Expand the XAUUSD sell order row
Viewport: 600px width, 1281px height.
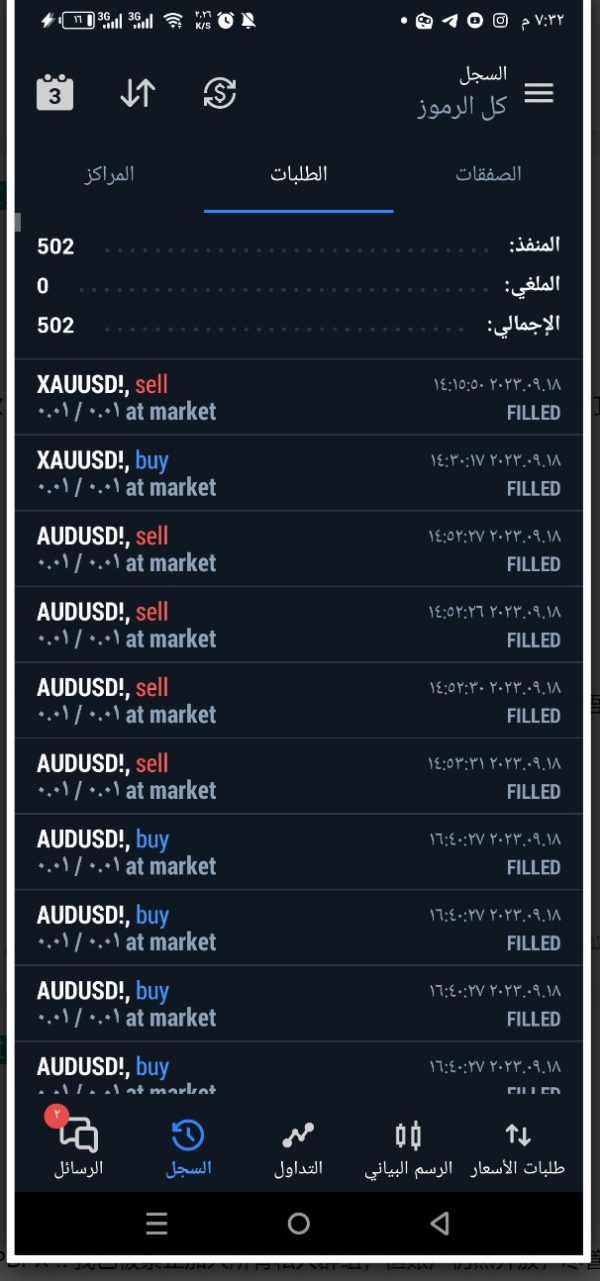tap(299, 397)
